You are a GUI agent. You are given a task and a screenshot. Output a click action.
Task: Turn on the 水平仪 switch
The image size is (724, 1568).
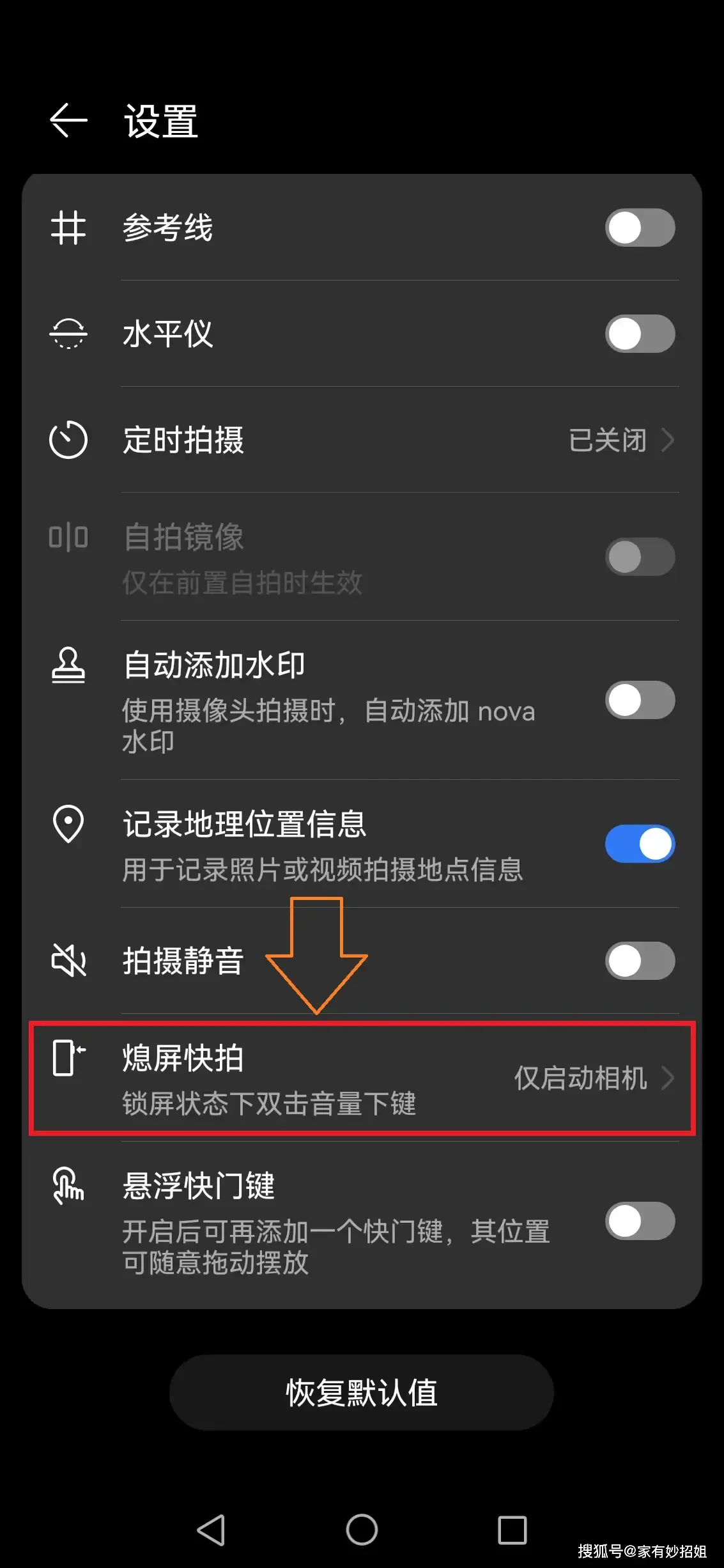pyautogui.click(x=640, y=334)
